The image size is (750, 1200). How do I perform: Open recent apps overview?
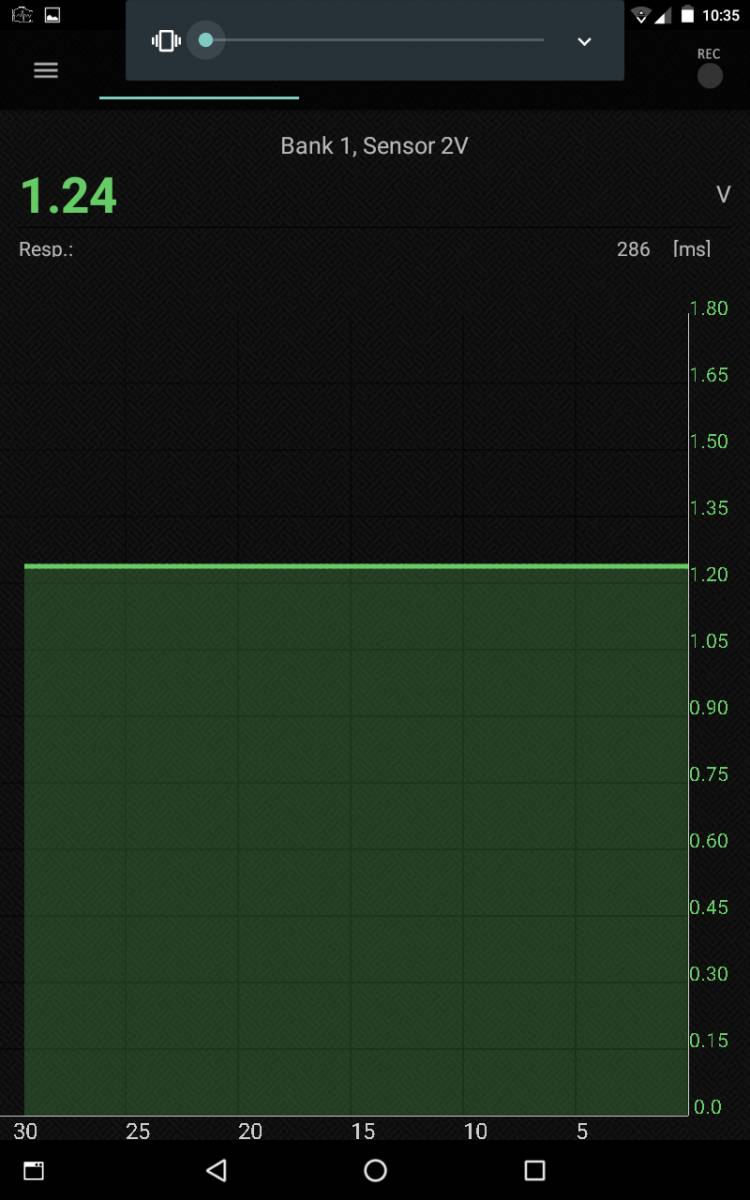click(535, 1170)
